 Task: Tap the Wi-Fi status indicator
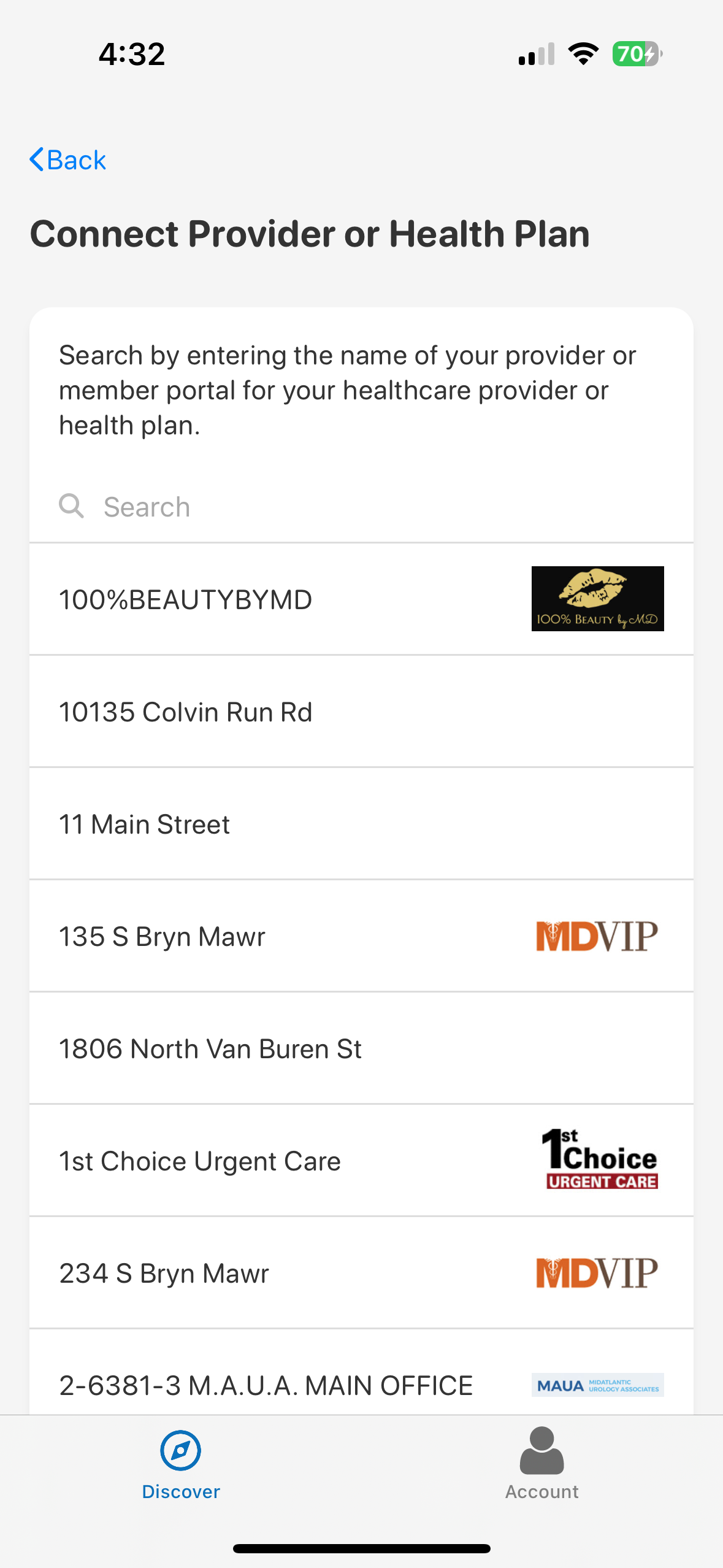[583, 54]
